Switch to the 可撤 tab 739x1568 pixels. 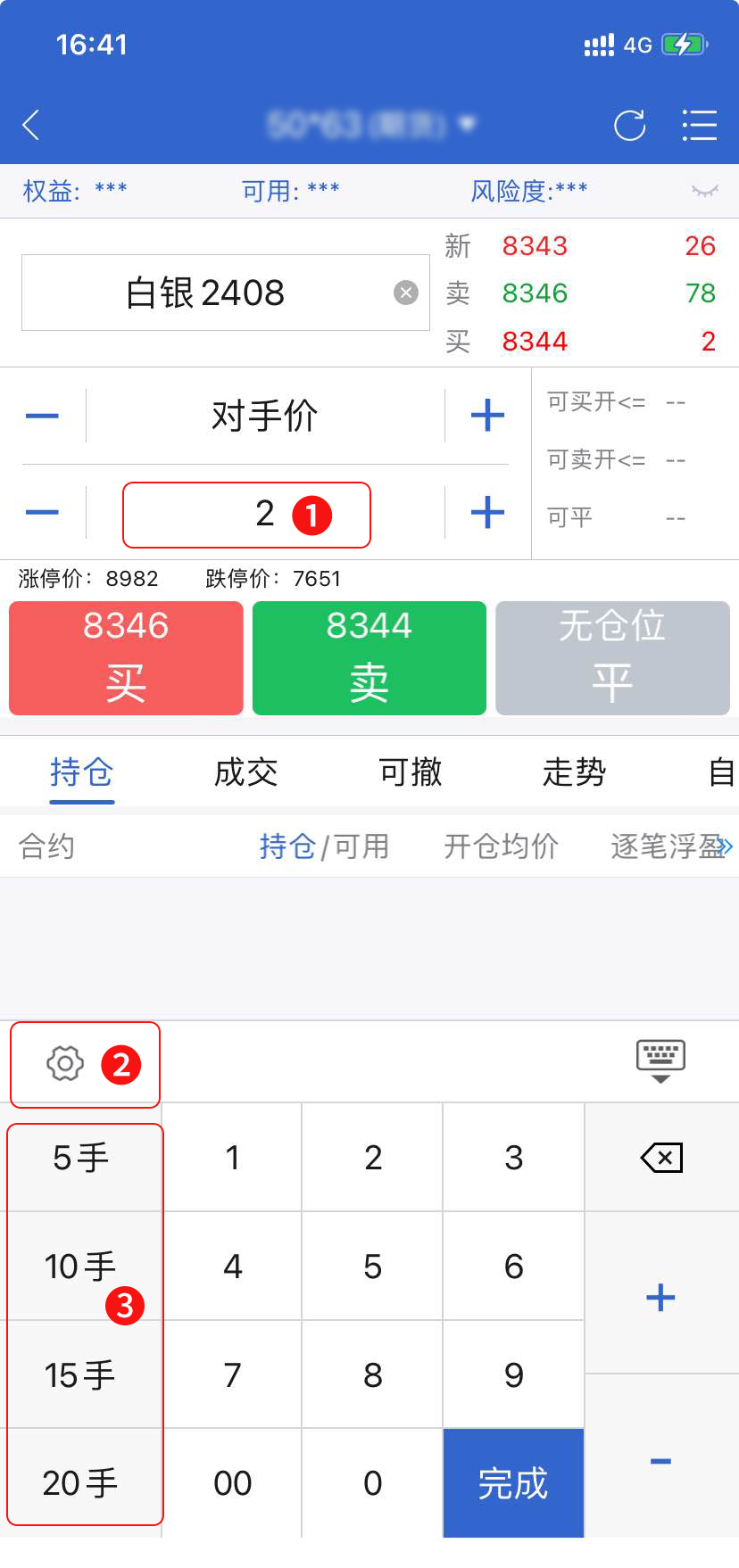tap(410, 772)
